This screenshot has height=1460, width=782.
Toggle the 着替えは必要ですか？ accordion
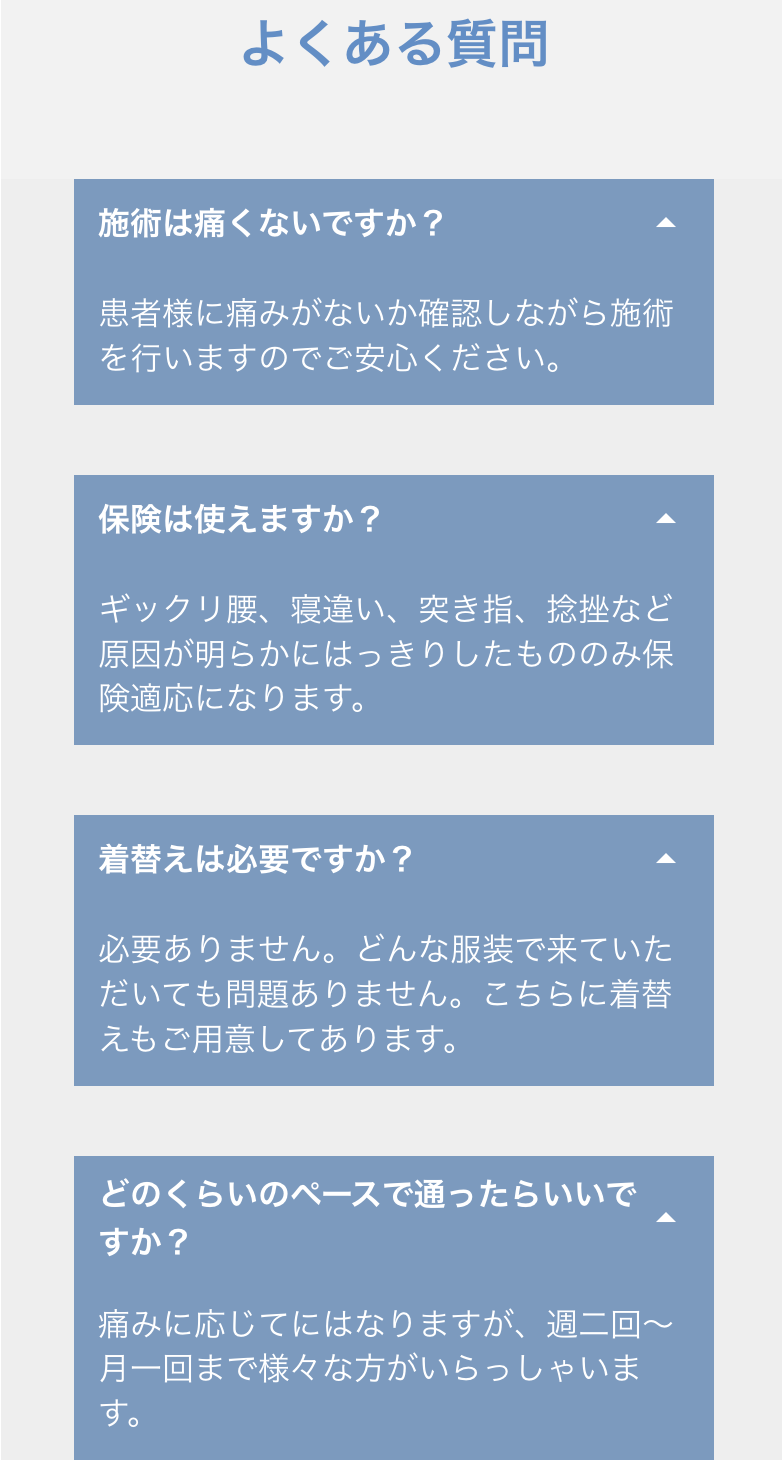(665, 859)
